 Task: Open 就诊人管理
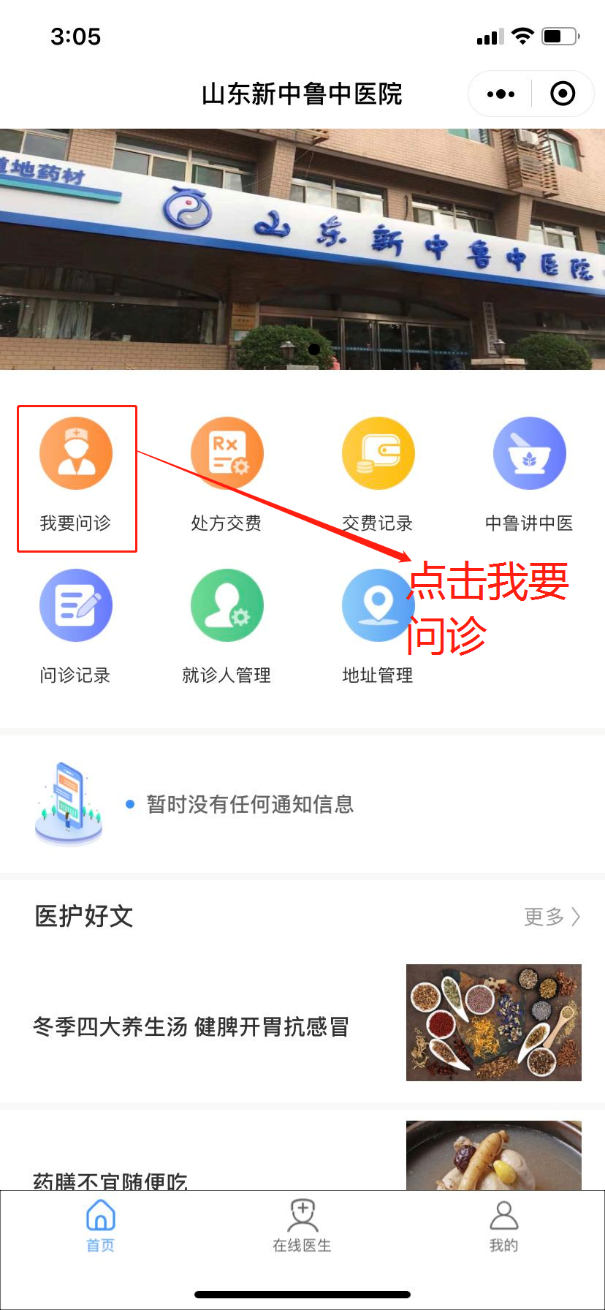227,627
